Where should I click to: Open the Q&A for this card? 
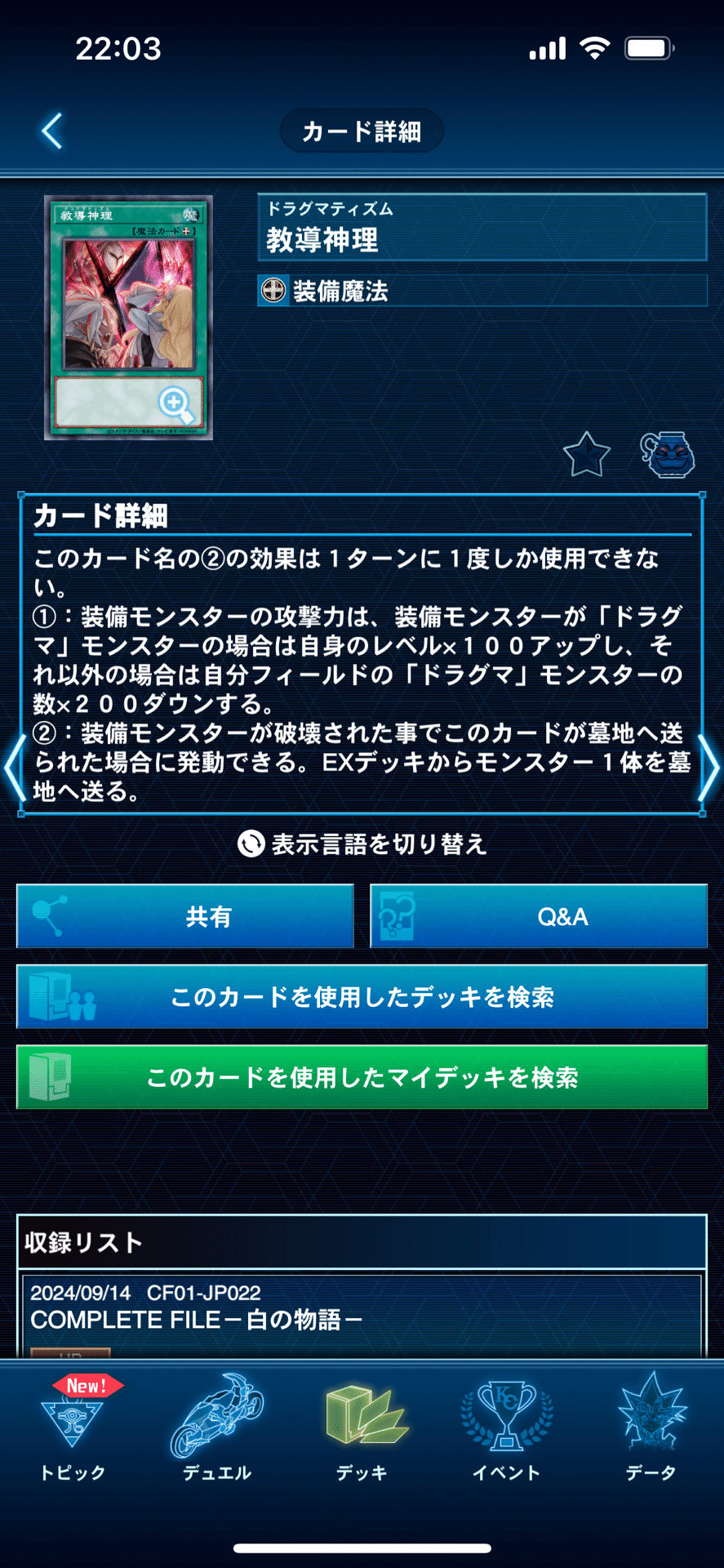(x=539, y=916)
